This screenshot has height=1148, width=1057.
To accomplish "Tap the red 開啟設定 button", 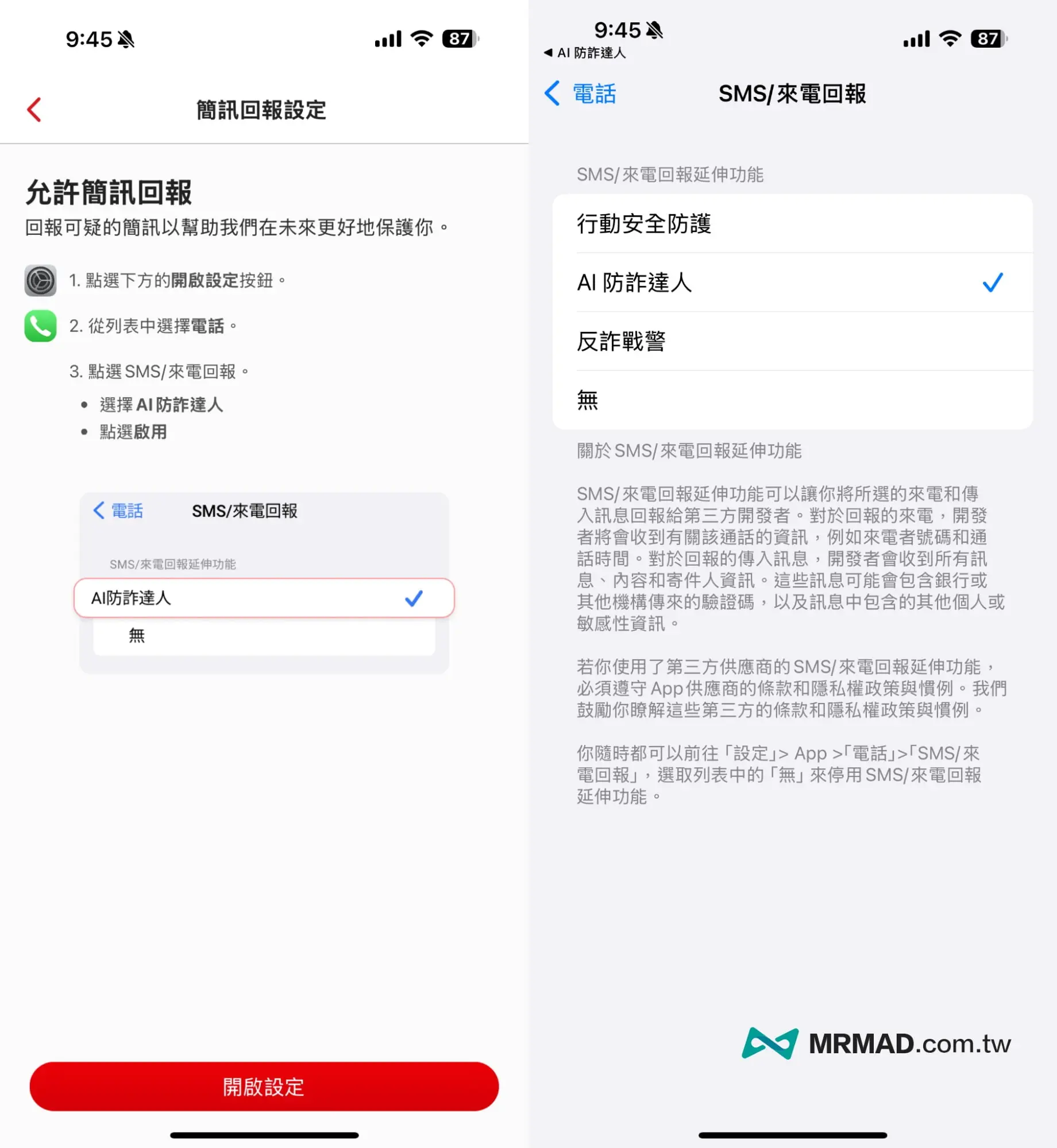I will tap(264, 1086).
